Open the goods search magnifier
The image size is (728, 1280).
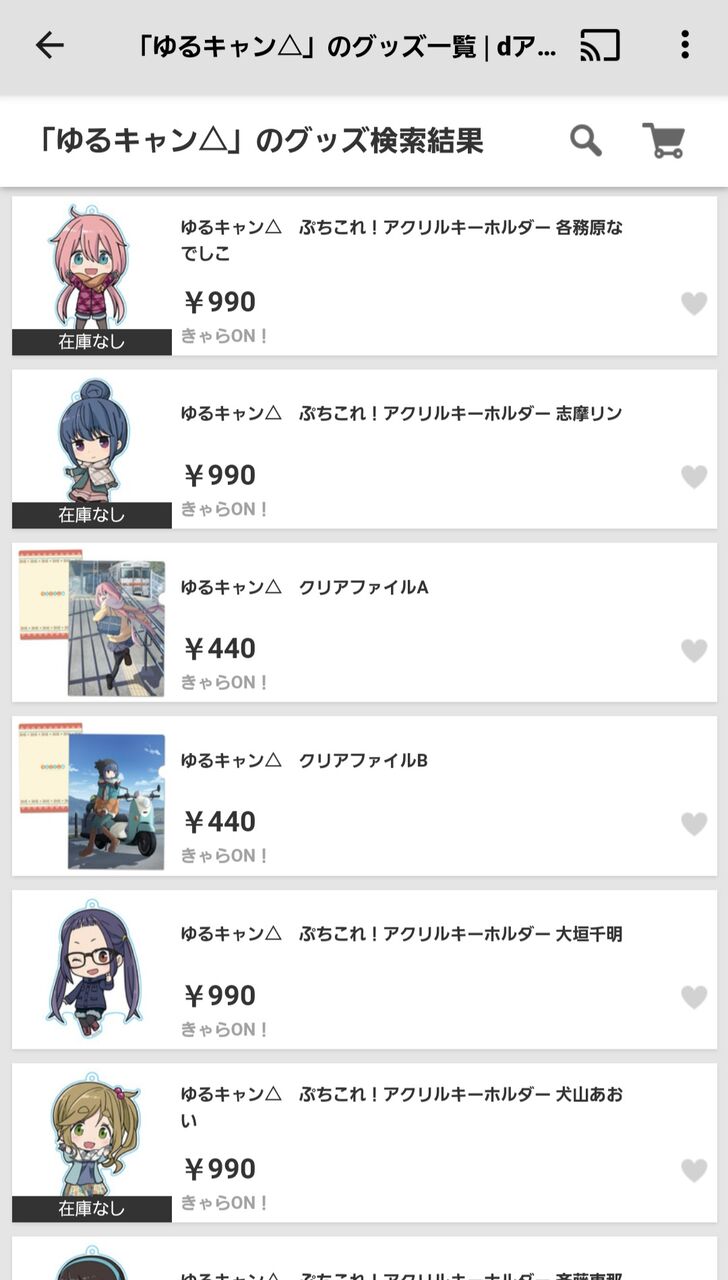(586, 141)
